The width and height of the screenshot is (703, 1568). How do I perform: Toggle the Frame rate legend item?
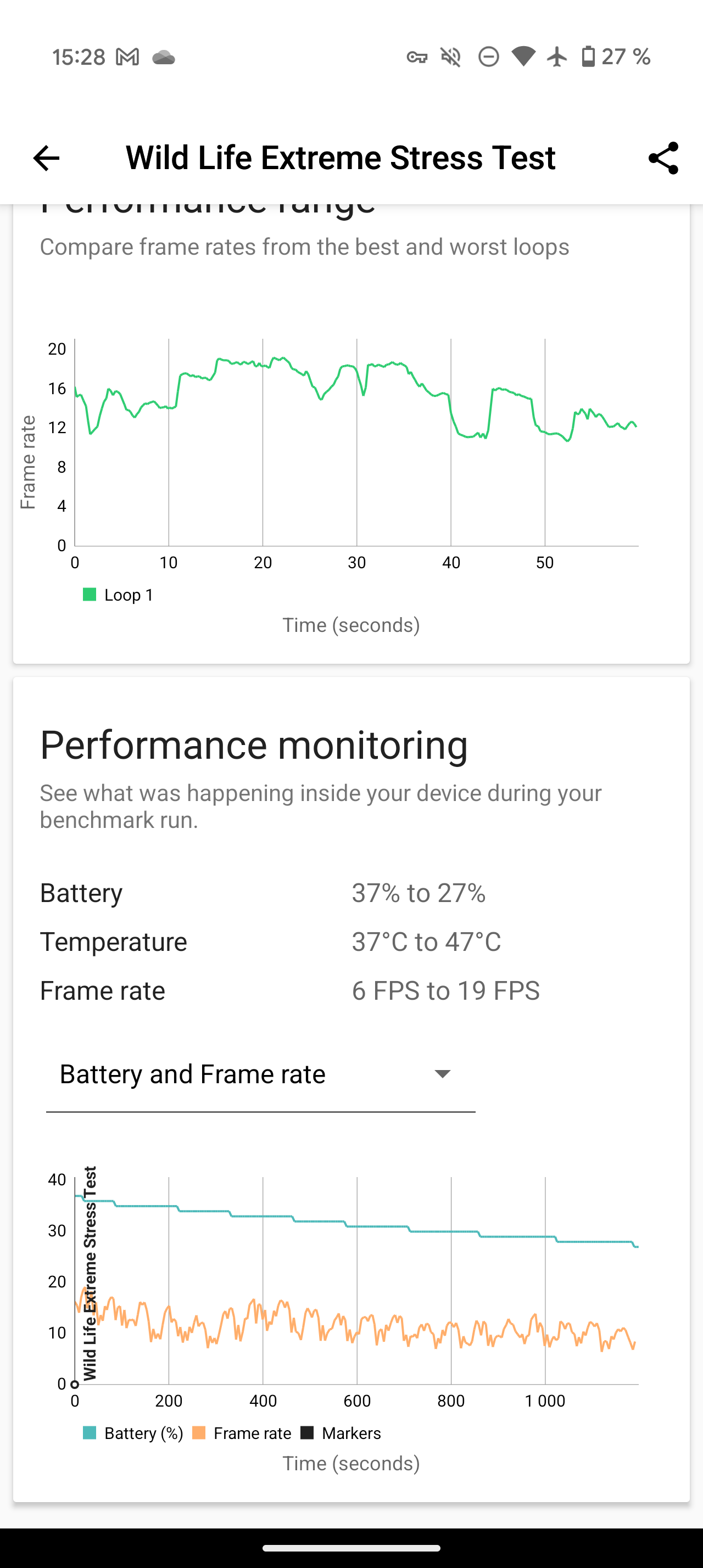tap(242, 1433)
